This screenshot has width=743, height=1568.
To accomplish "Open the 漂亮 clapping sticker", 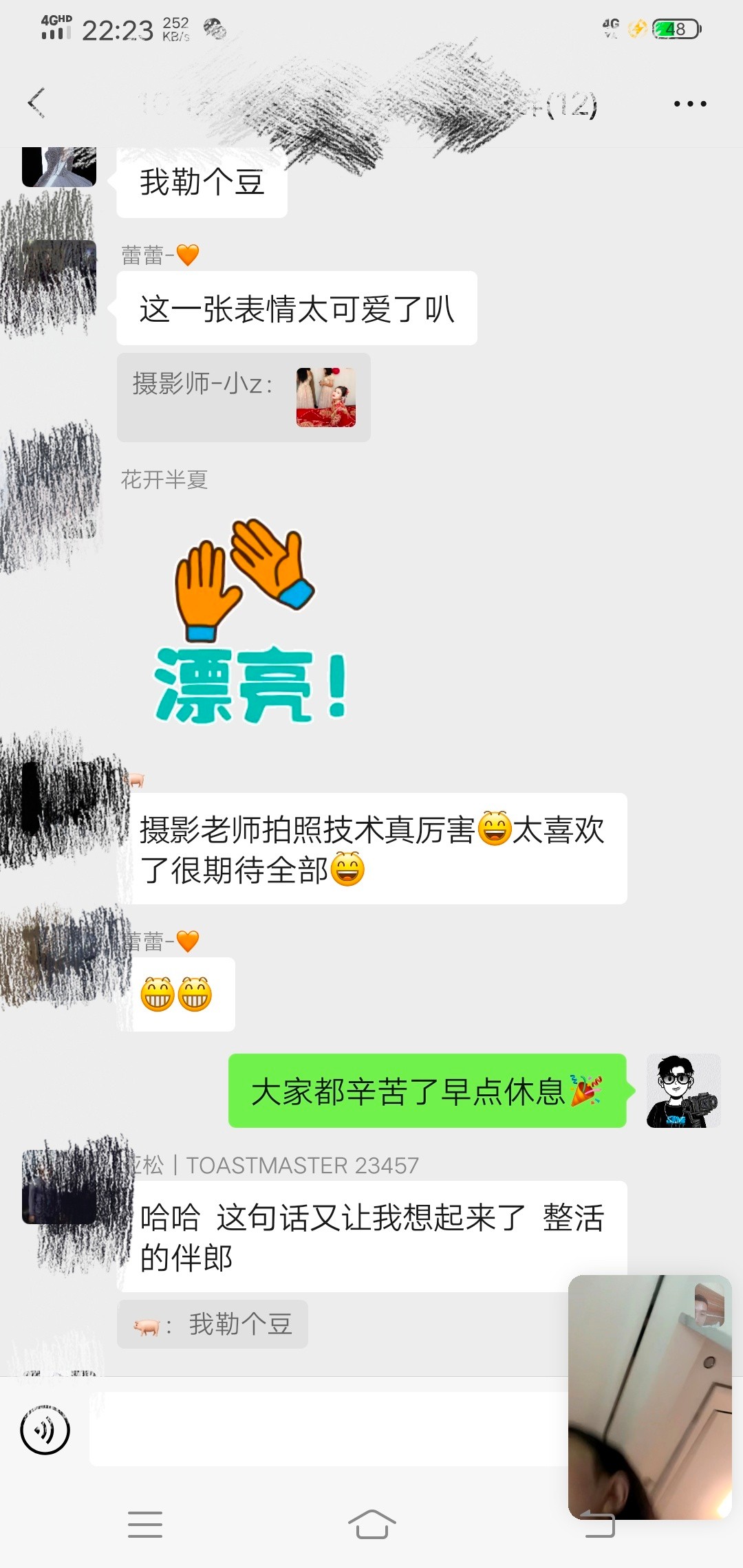I will pyautogui.click(x=248, y=622).
